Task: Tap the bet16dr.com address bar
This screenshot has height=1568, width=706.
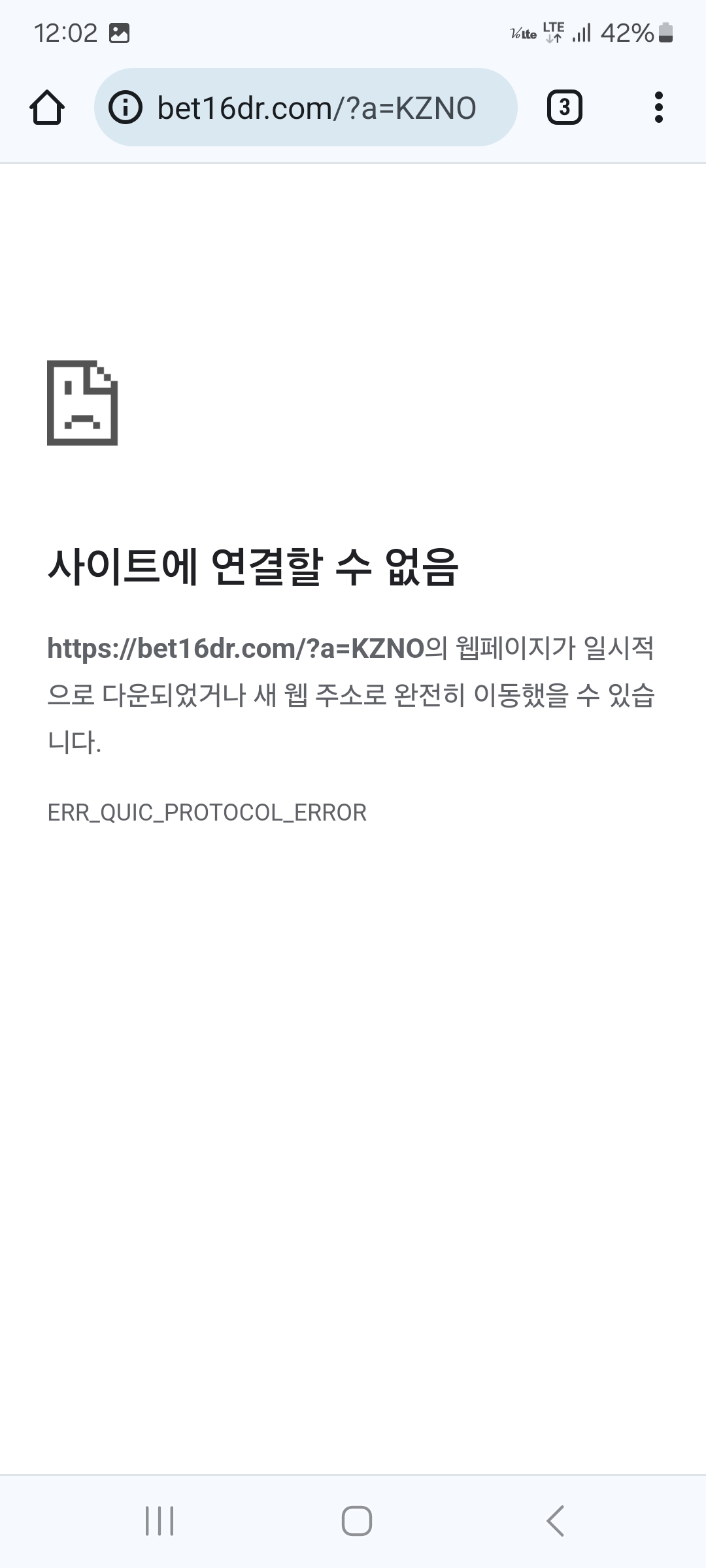Action: pyautogui.click(x=305, y=107)
